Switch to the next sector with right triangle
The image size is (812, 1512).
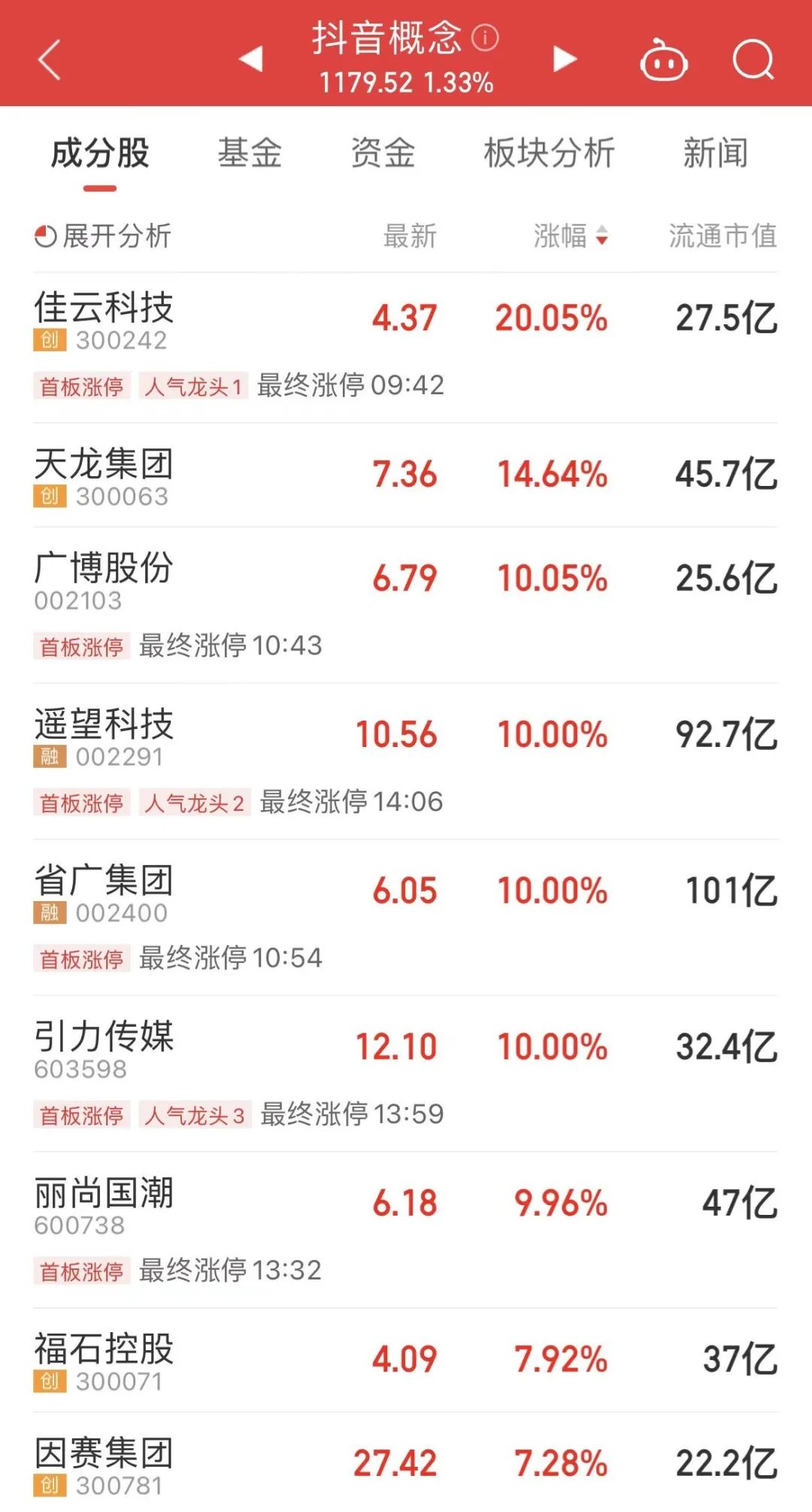coord(565,59)
